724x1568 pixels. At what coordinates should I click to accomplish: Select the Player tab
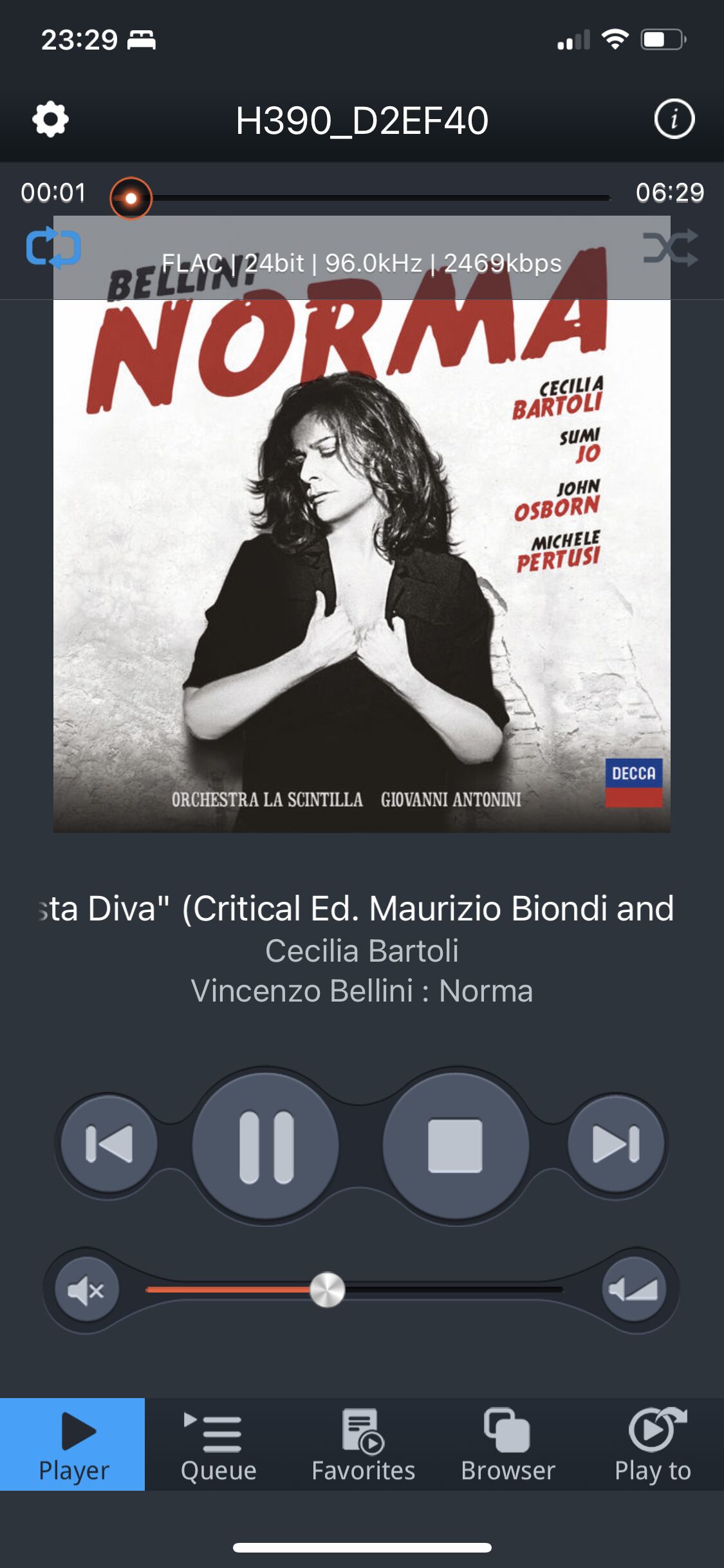click(x=73, y=1444)
